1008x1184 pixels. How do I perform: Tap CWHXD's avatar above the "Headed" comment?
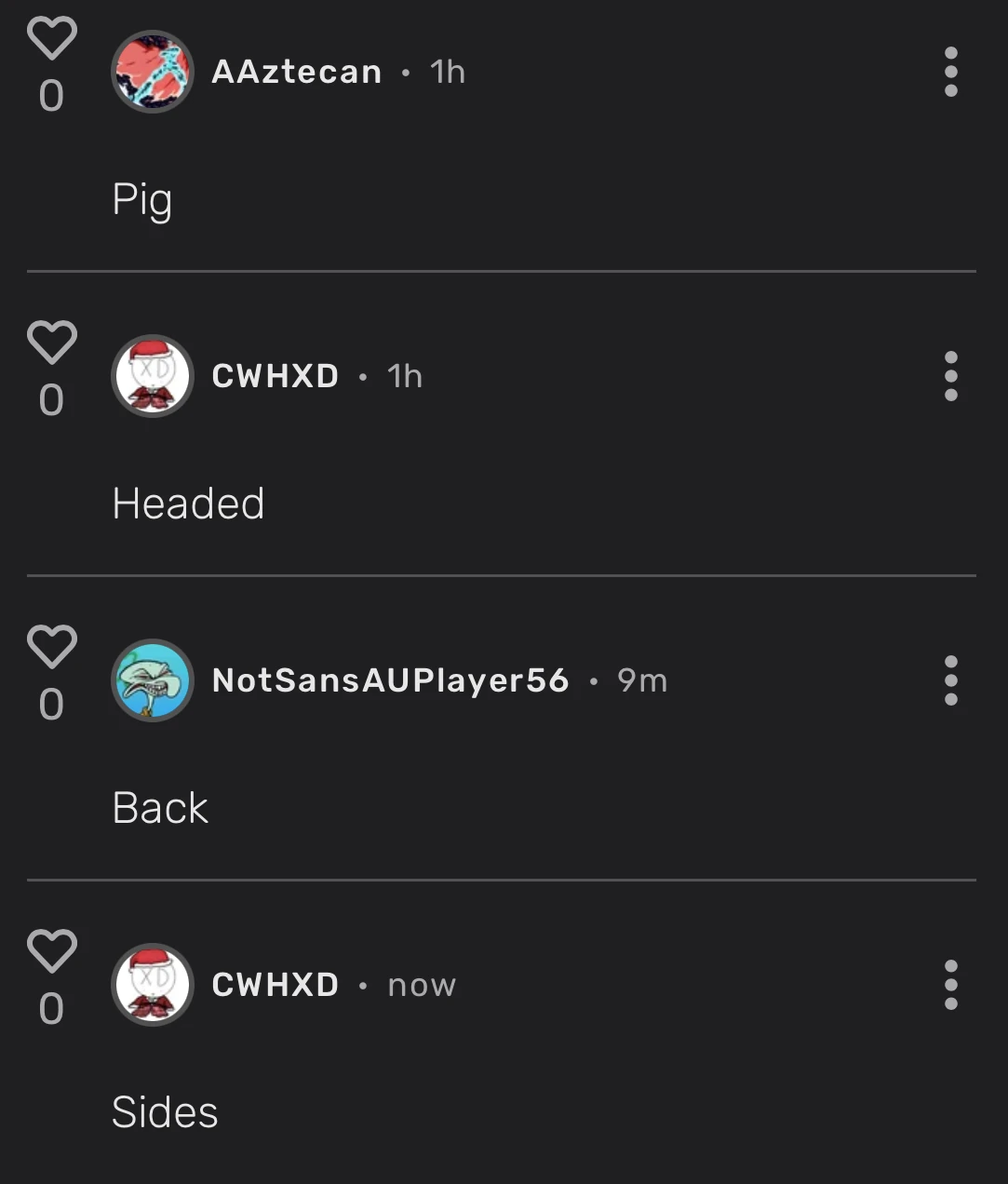coord(153,376)
